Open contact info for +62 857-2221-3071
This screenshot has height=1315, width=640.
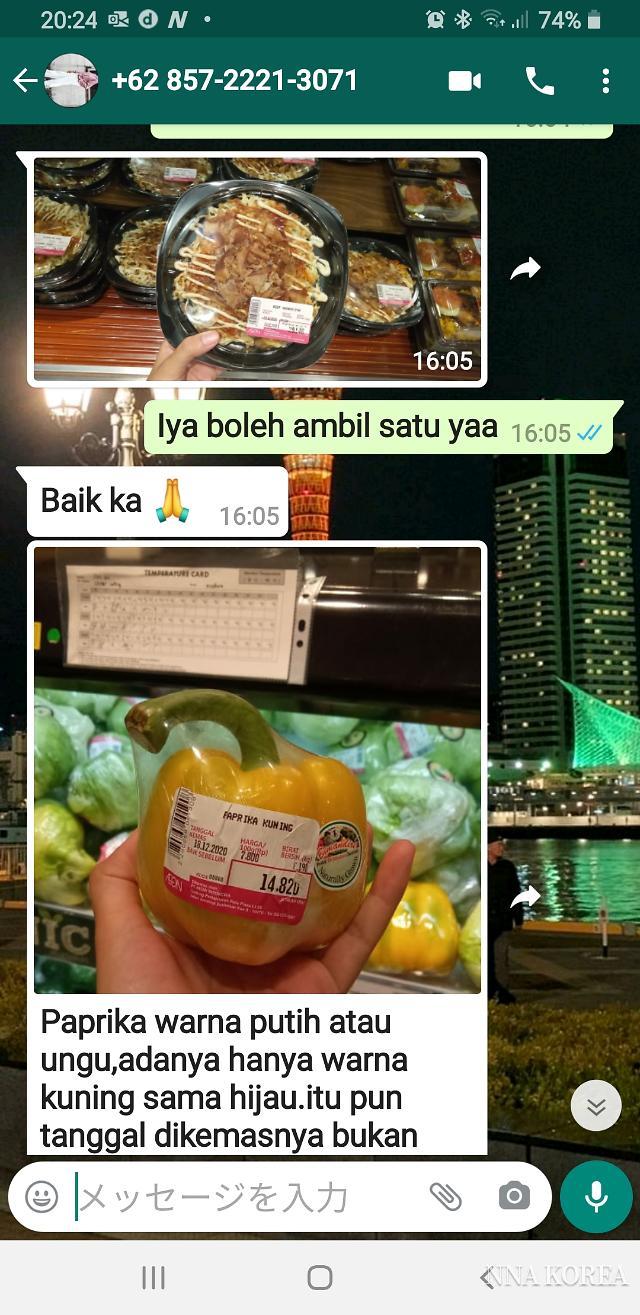tap(234, 81)
